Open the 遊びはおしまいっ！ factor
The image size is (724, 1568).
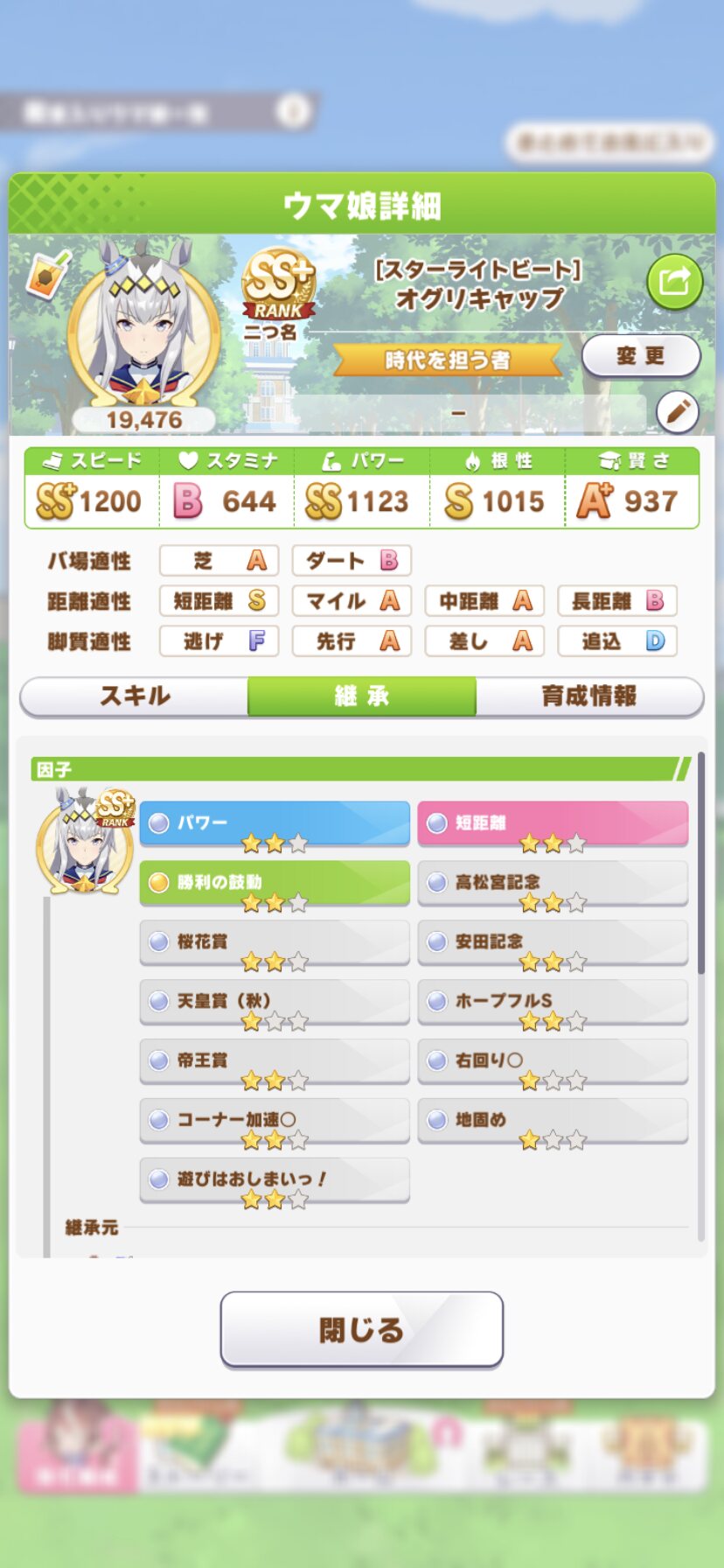(275, 1180)
